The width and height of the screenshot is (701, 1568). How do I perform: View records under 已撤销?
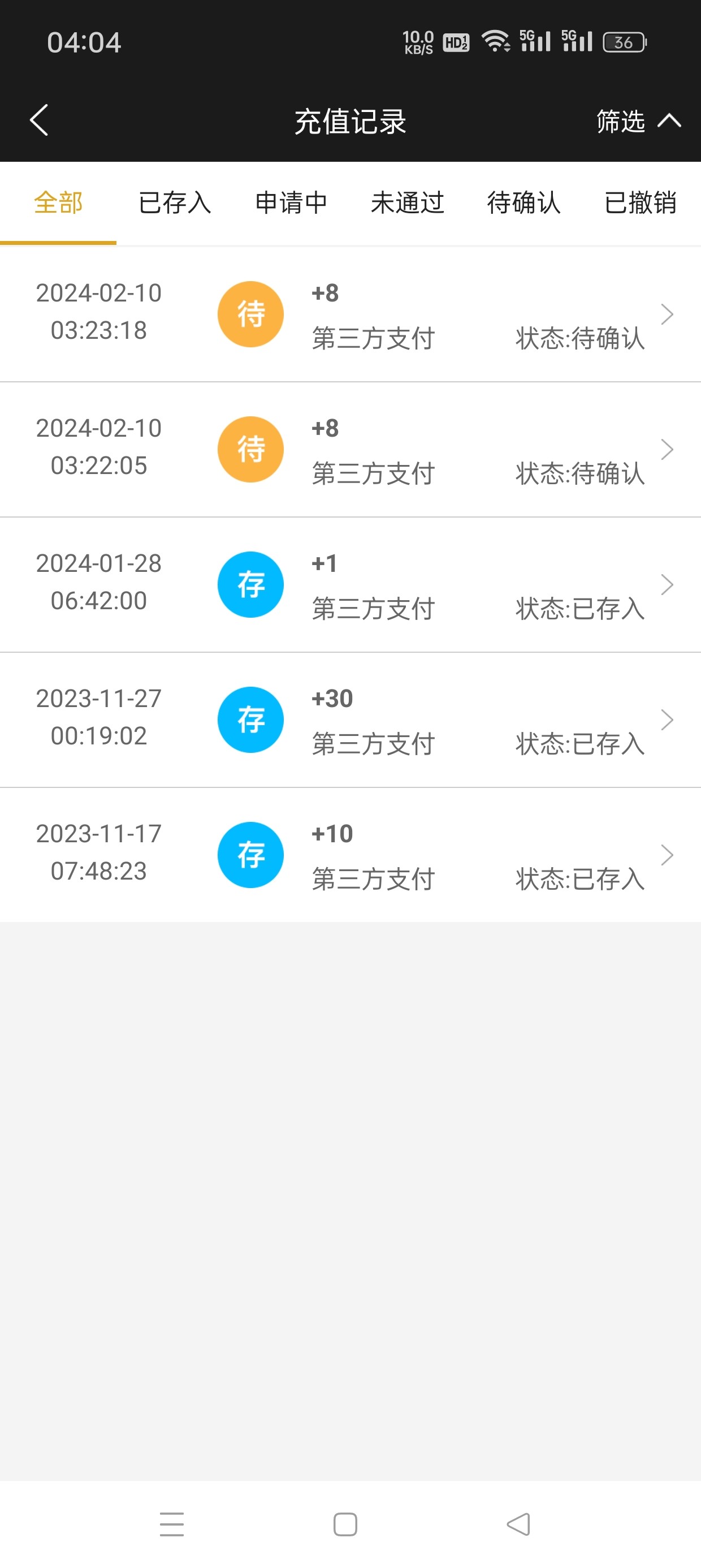click(640, 203)
